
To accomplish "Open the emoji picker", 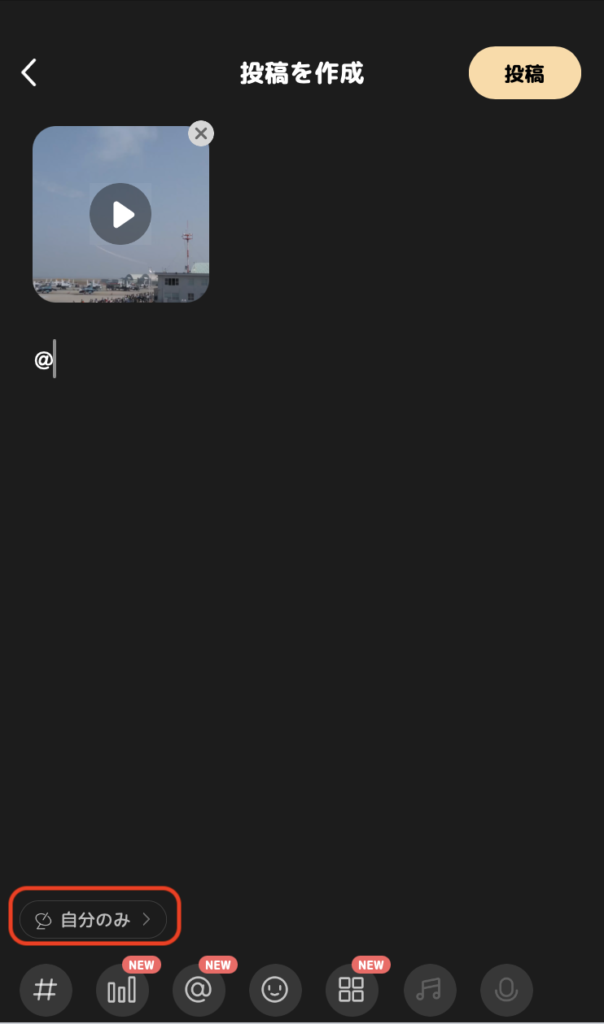I will click(275, 990).
